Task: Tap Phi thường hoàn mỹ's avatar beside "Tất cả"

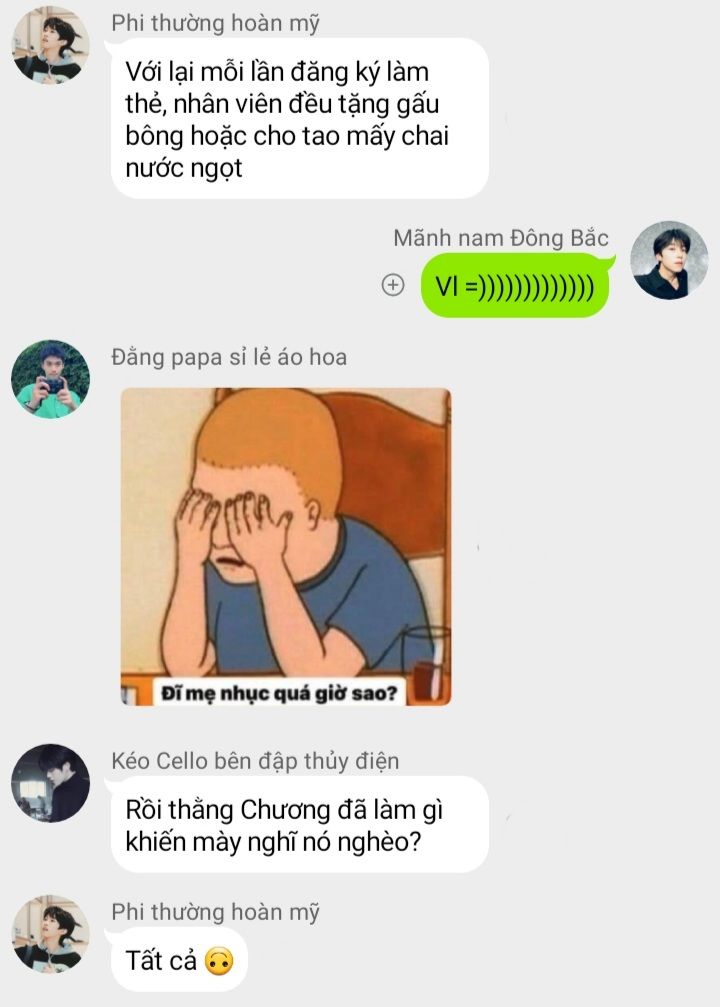Action: pyautogui.click(x=50, y=933)
